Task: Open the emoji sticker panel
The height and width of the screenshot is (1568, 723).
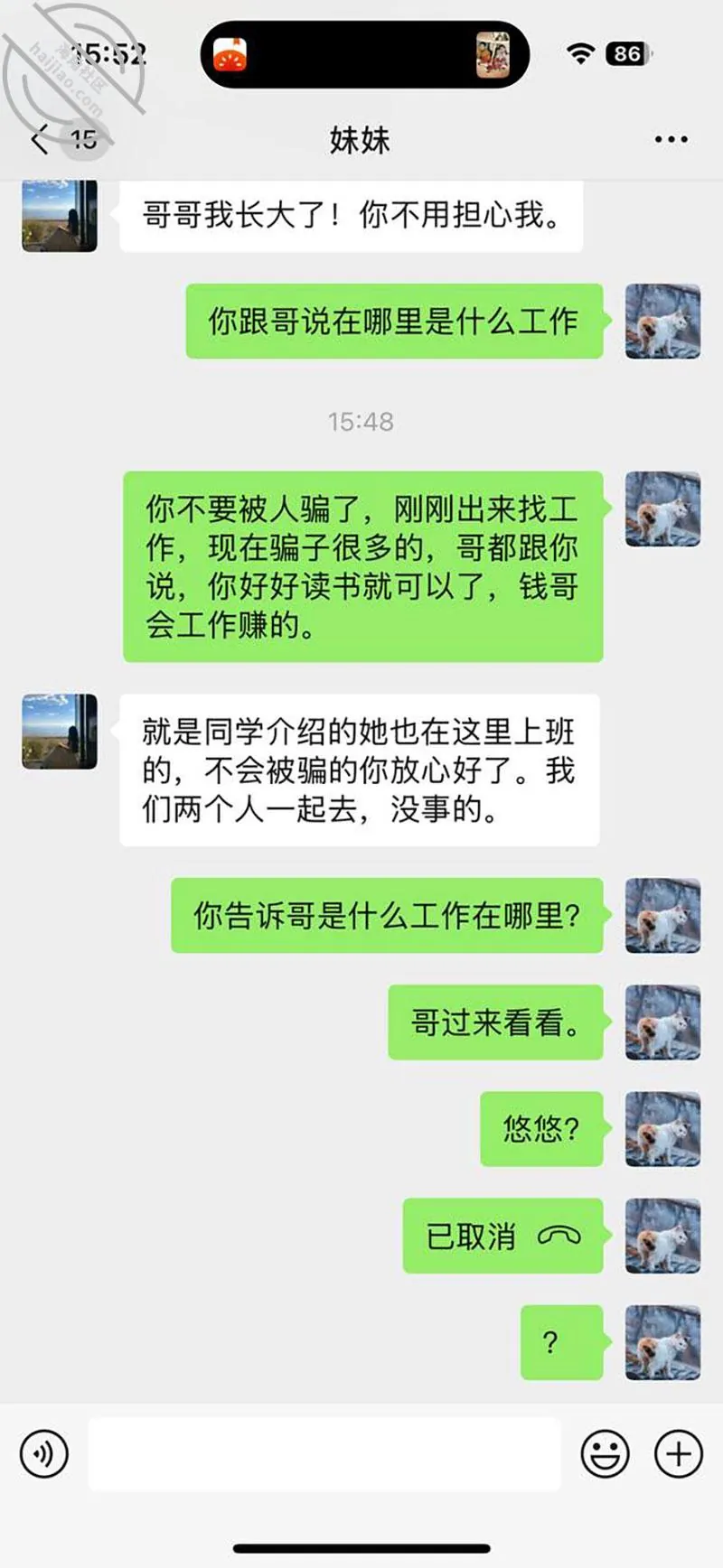Action: pyautogui.click(x=605, y=1454)
